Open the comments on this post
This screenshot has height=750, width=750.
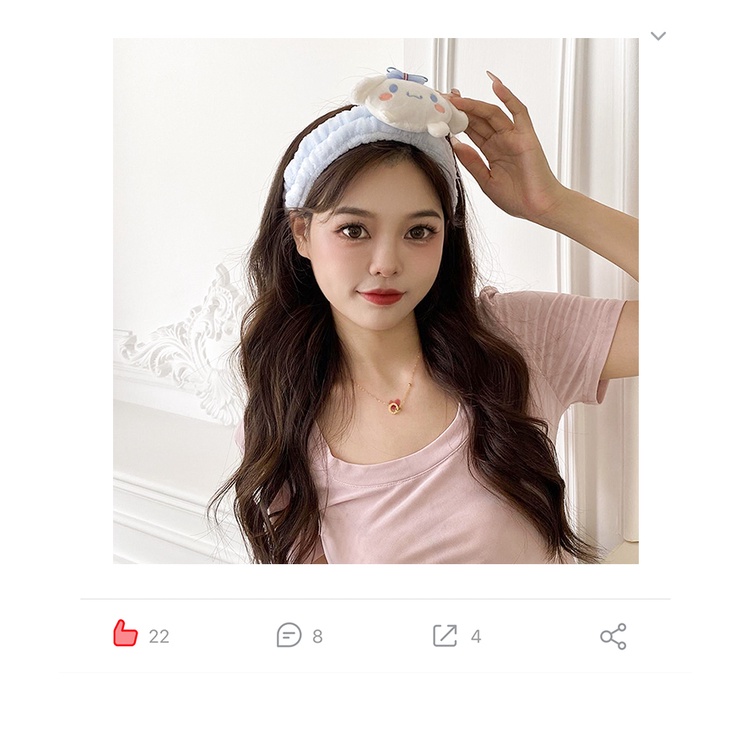point(289,635)
